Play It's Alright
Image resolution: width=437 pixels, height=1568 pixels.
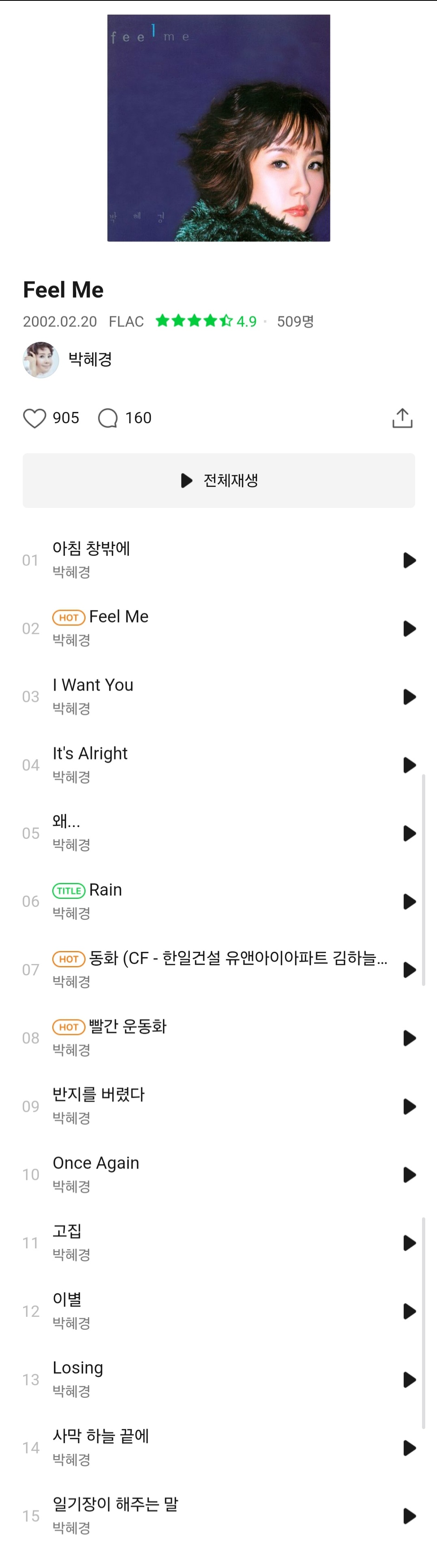409,765
